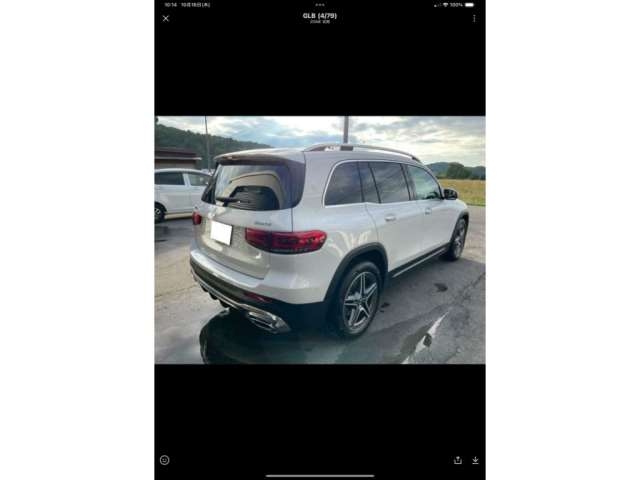The image size is (640, 480).
Task: Share this car photo
Action: [x=458, y=460]
